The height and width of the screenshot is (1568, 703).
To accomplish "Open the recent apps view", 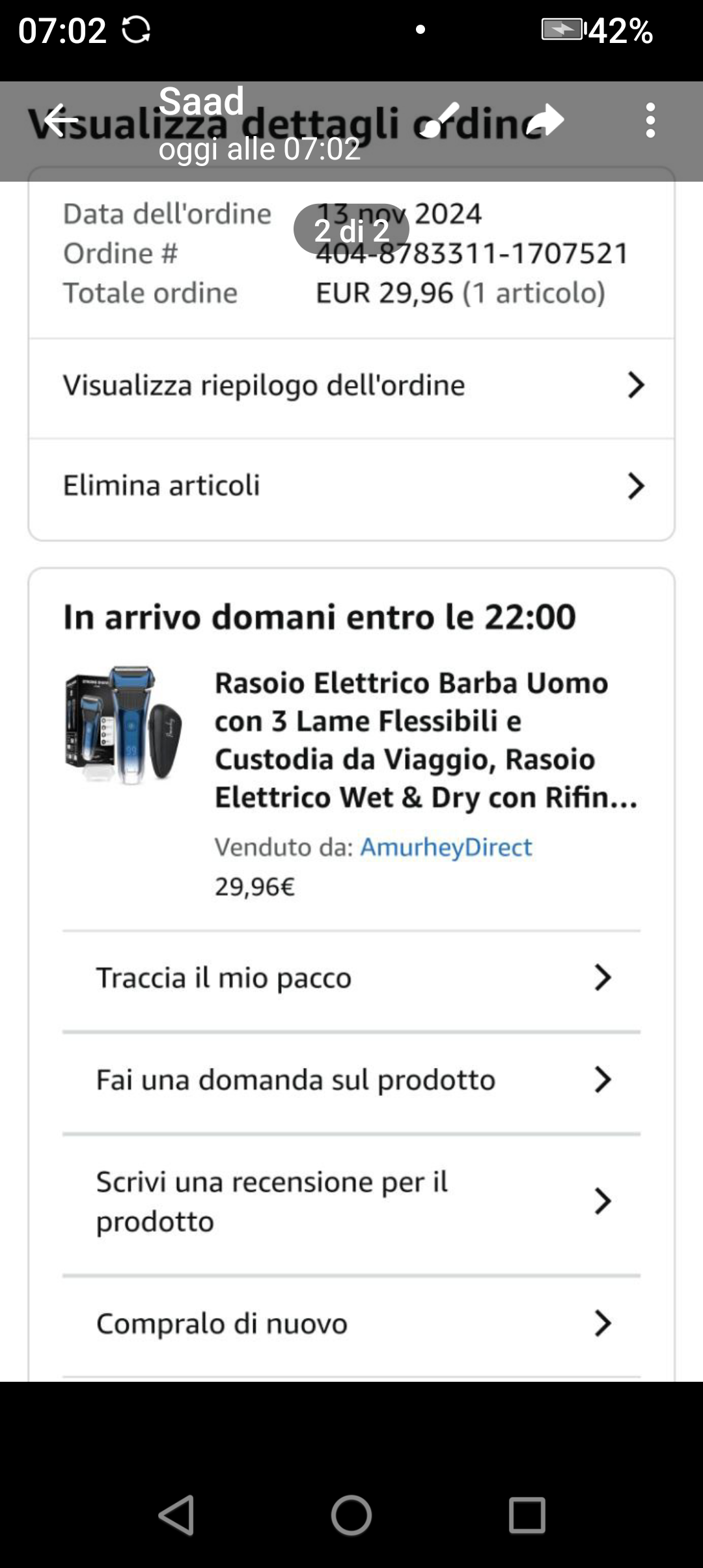I will 527,1515.
